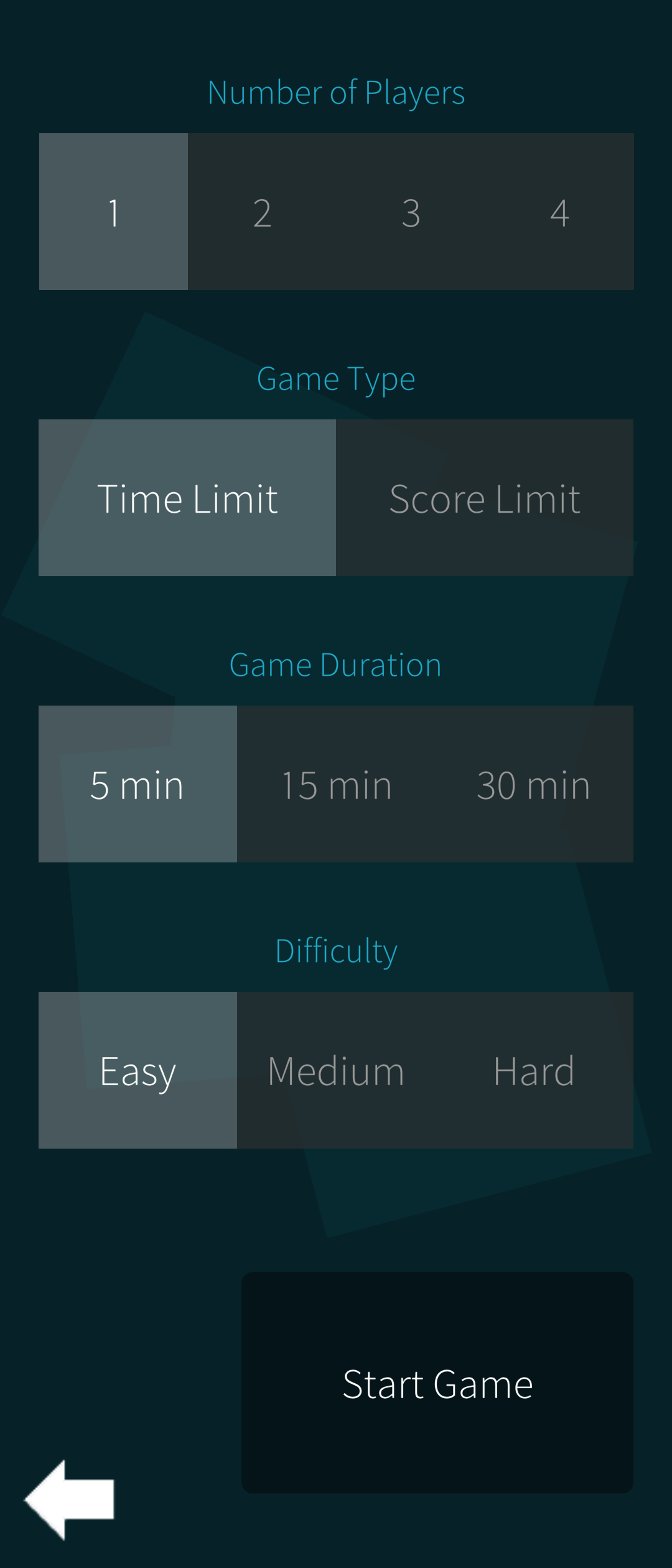Screen dimensions: 672x1568
Task: Select 30 min game duration
Action: 534,784
